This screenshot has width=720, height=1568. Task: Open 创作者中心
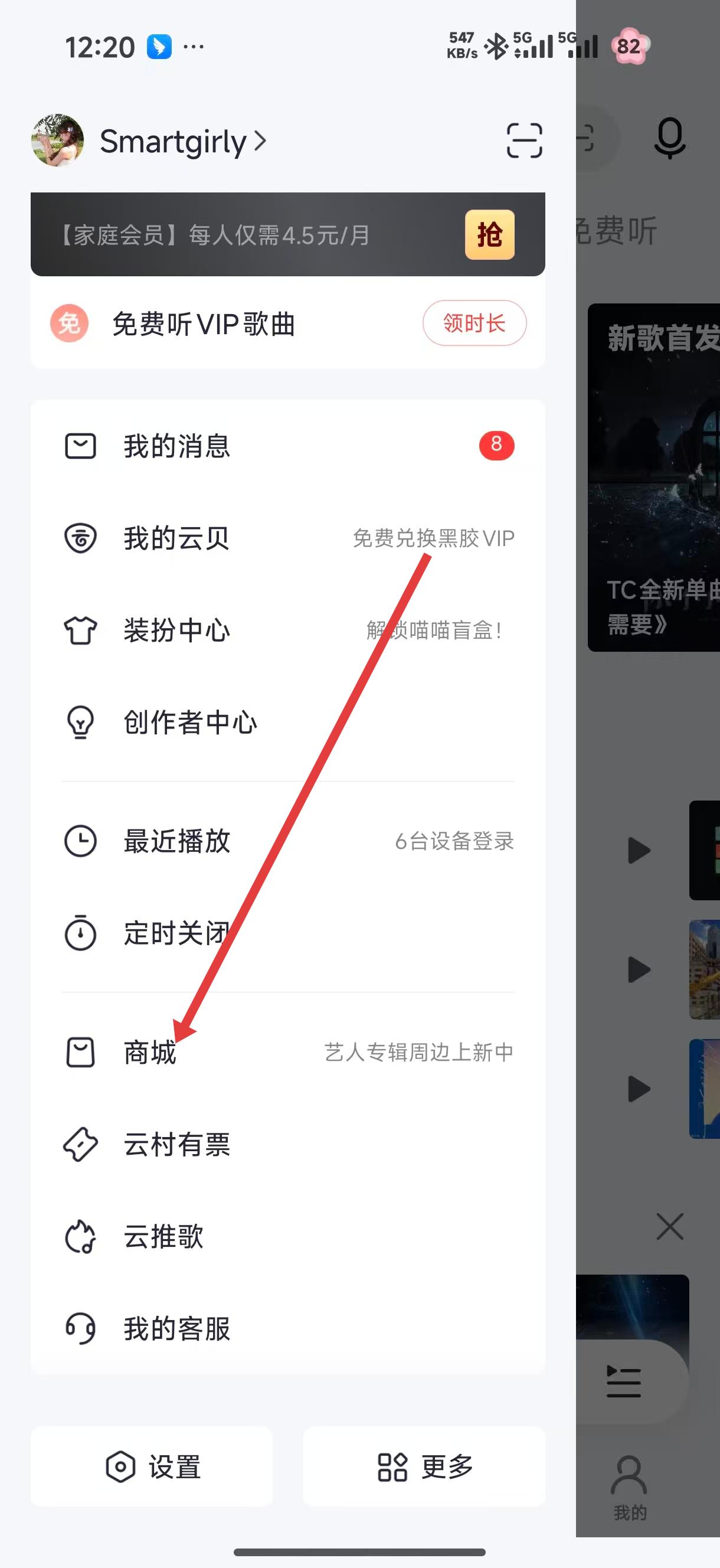190,723
